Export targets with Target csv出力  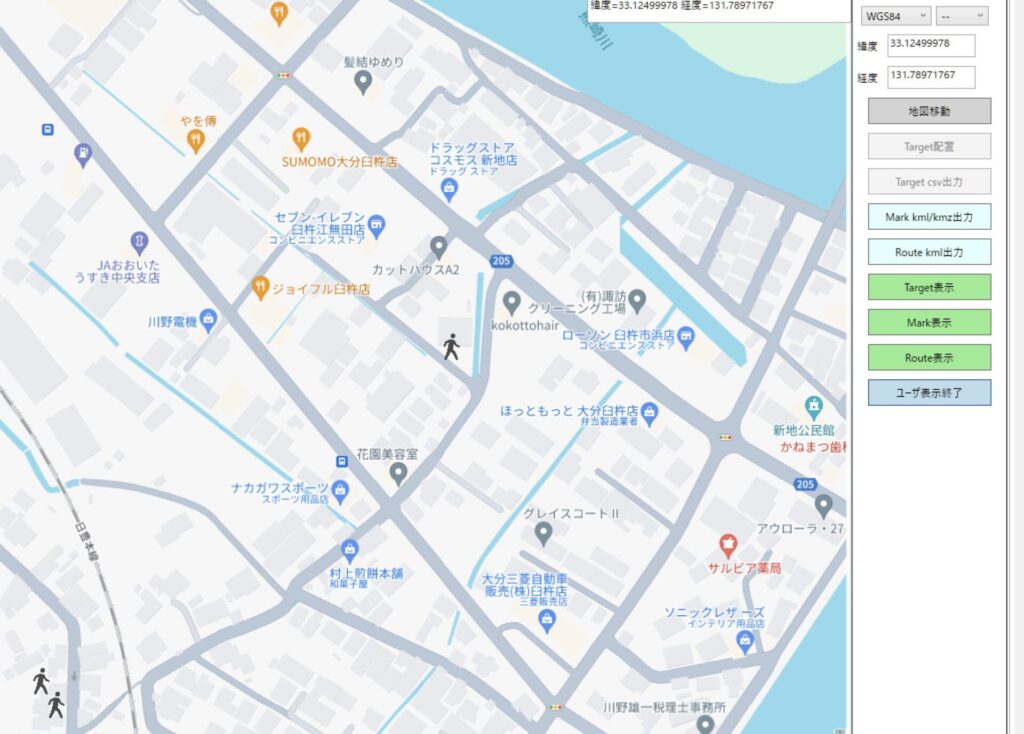pyautogui.click(x=929, y=182)
